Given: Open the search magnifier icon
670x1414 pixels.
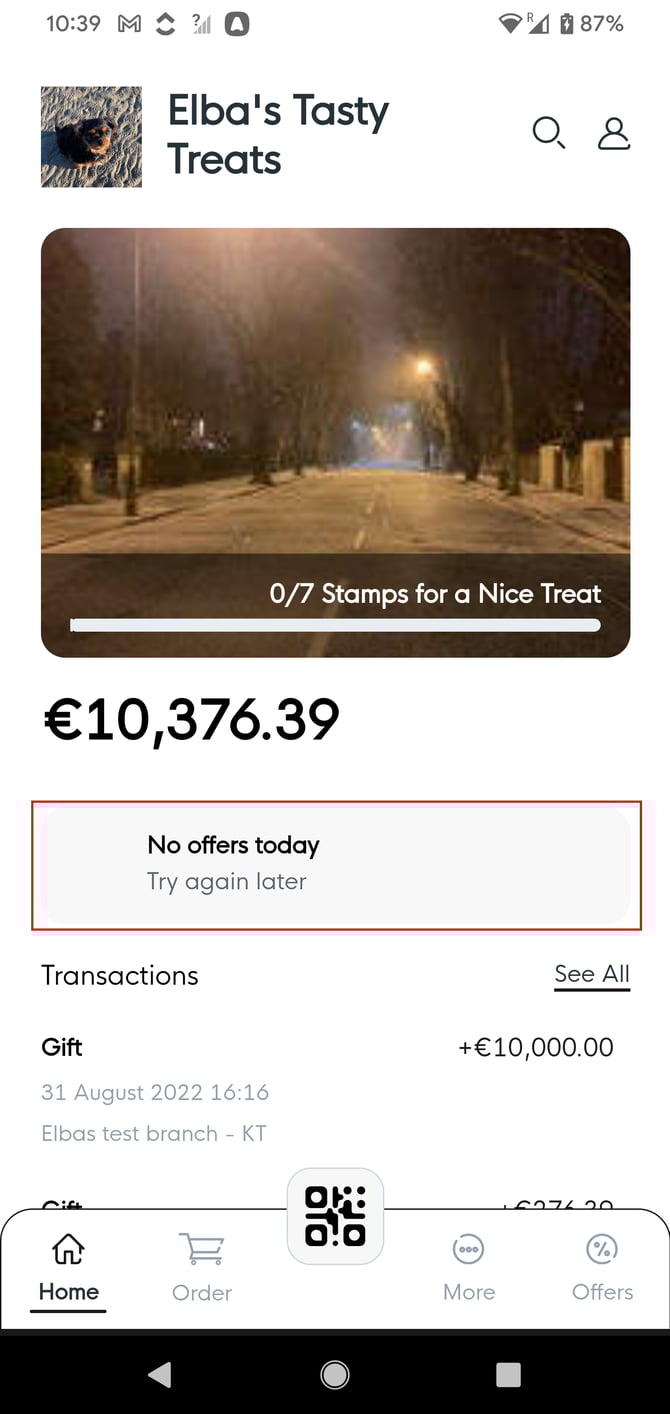Looking at the screenshot, I should [x=548, y=133].
